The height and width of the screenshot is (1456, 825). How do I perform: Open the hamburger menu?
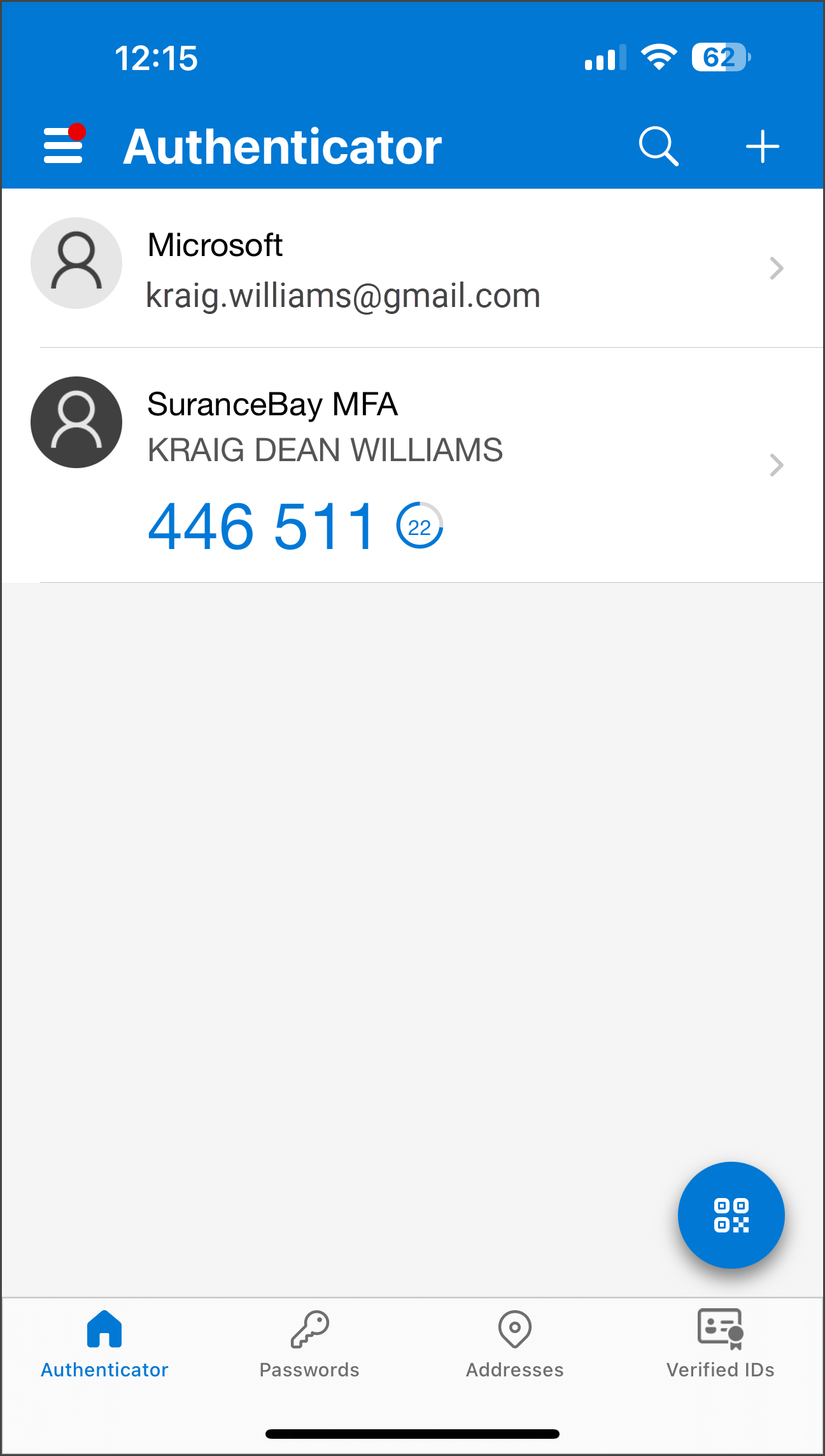63,146
